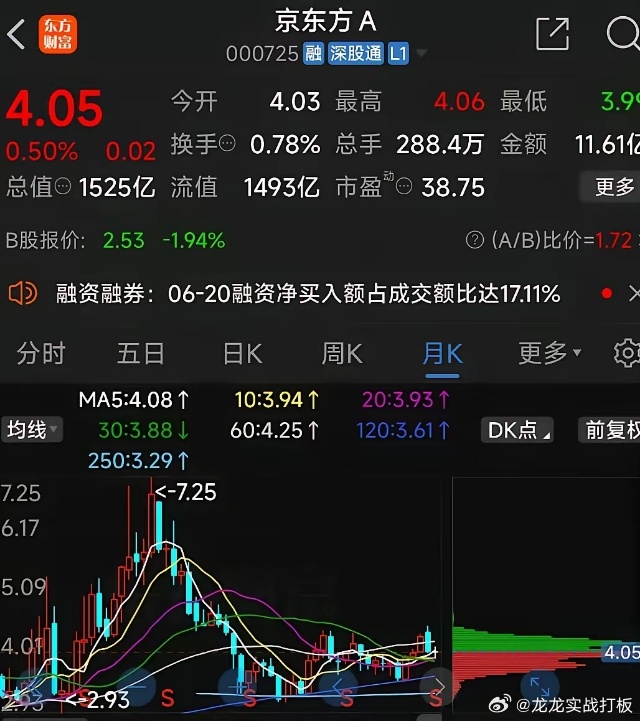
Task: Switch to the 五日 chart tab
Action: 140,352
